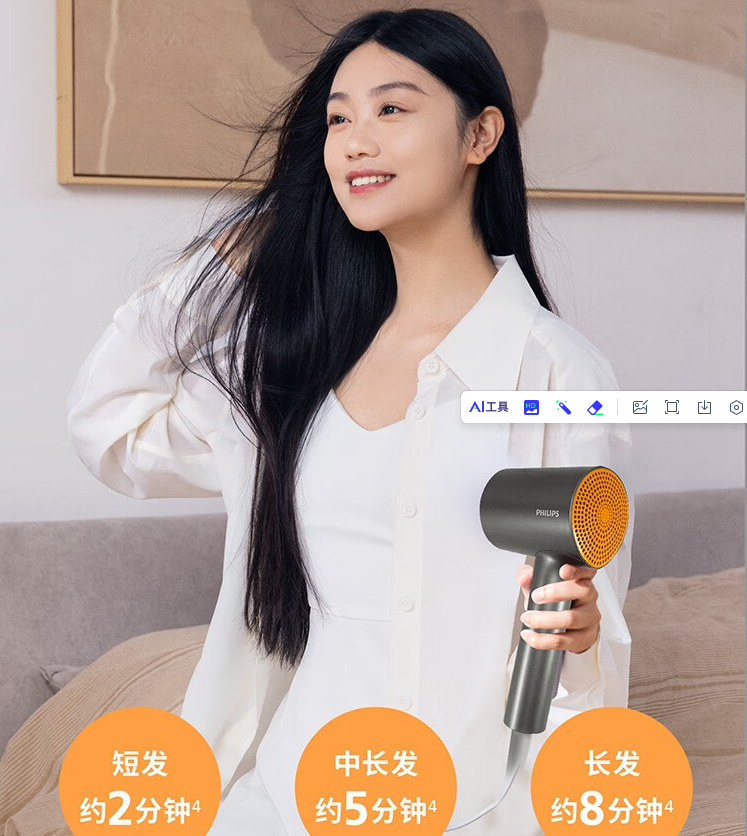Activate the eraser tool
This screenshot has width=747, height=836.
pyautogui.click(x=595, y=407)
